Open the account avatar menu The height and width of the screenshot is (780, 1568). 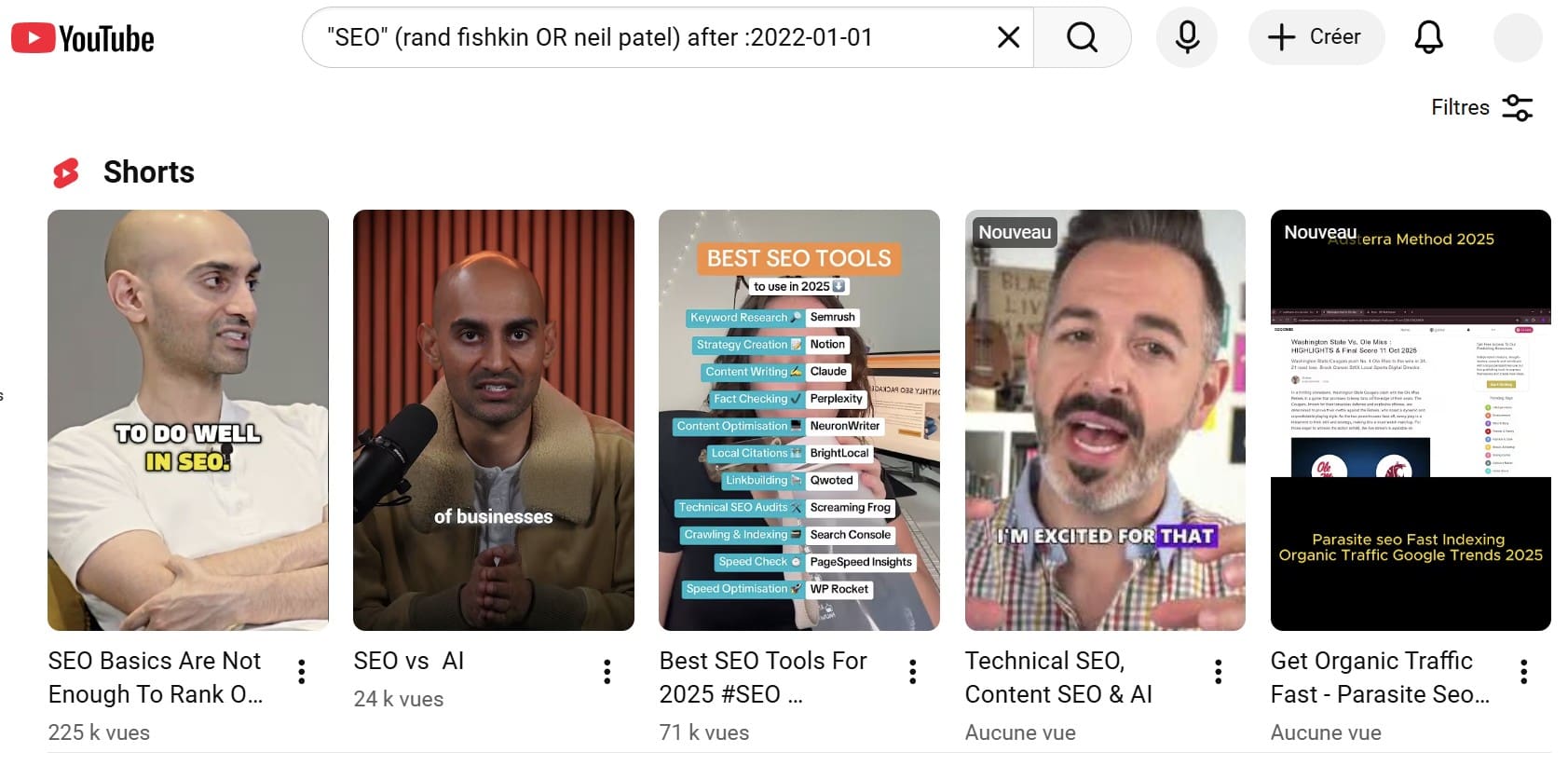pos(1518,37)
